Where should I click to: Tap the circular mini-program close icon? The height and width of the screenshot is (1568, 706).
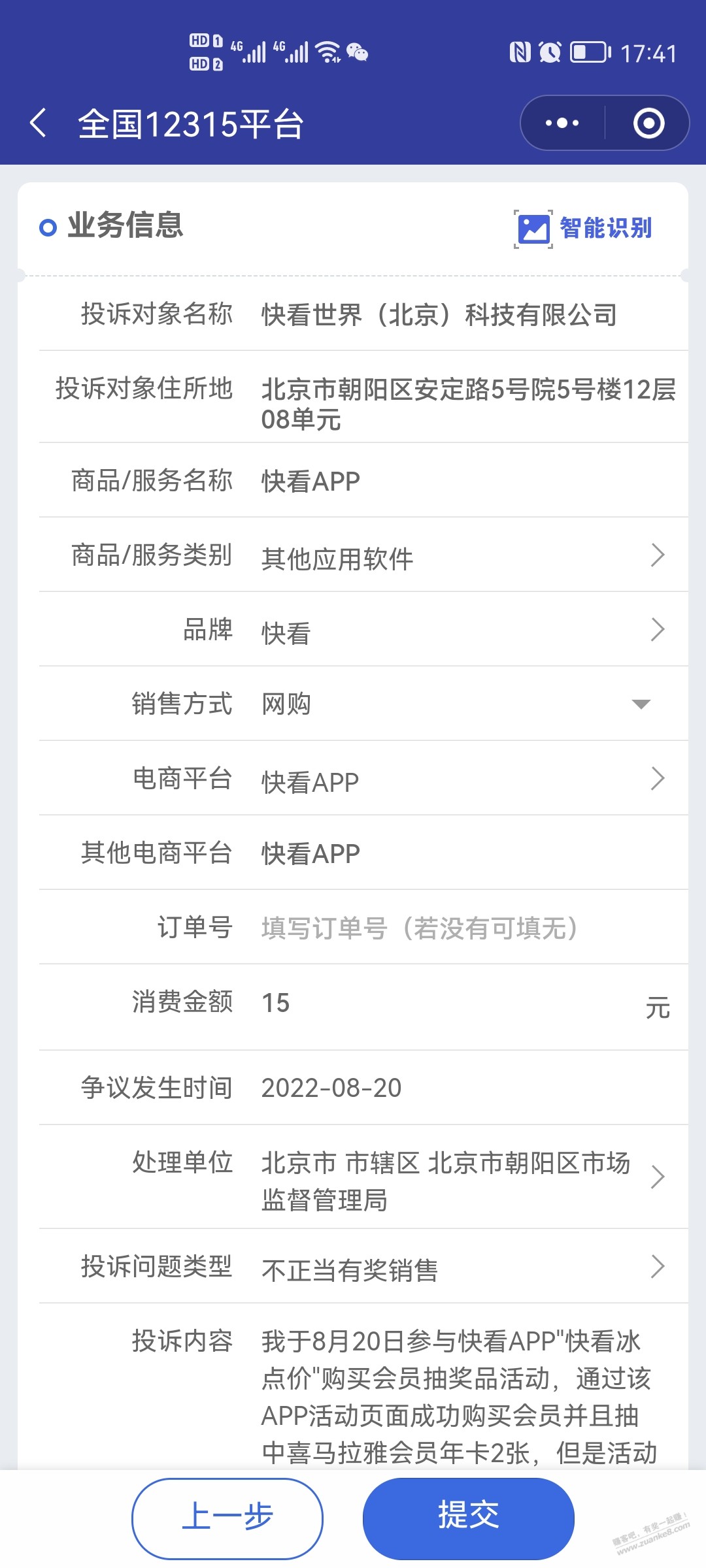[x=649, y=122]
